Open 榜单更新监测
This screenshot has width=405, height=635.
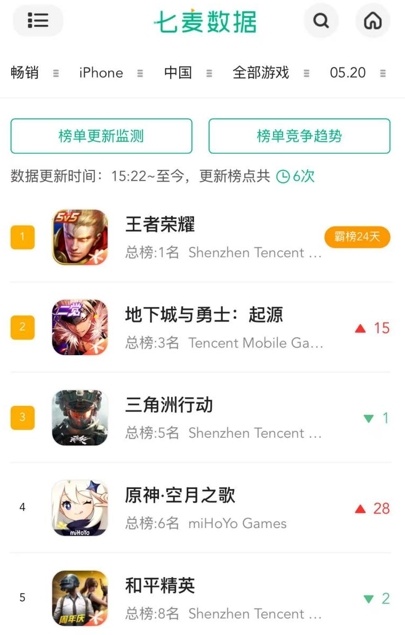(101, 136)
